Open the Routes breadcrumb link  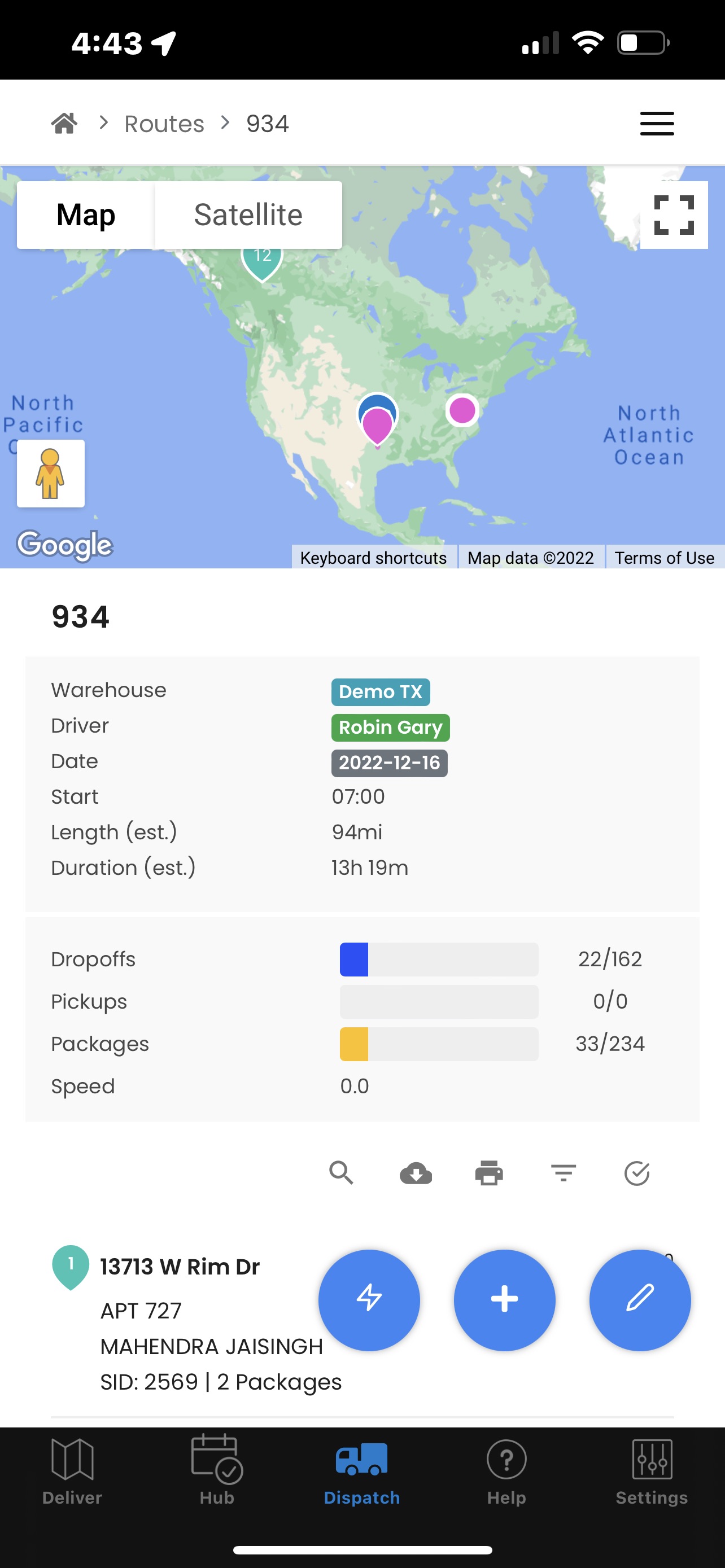(x=164, y=124)
